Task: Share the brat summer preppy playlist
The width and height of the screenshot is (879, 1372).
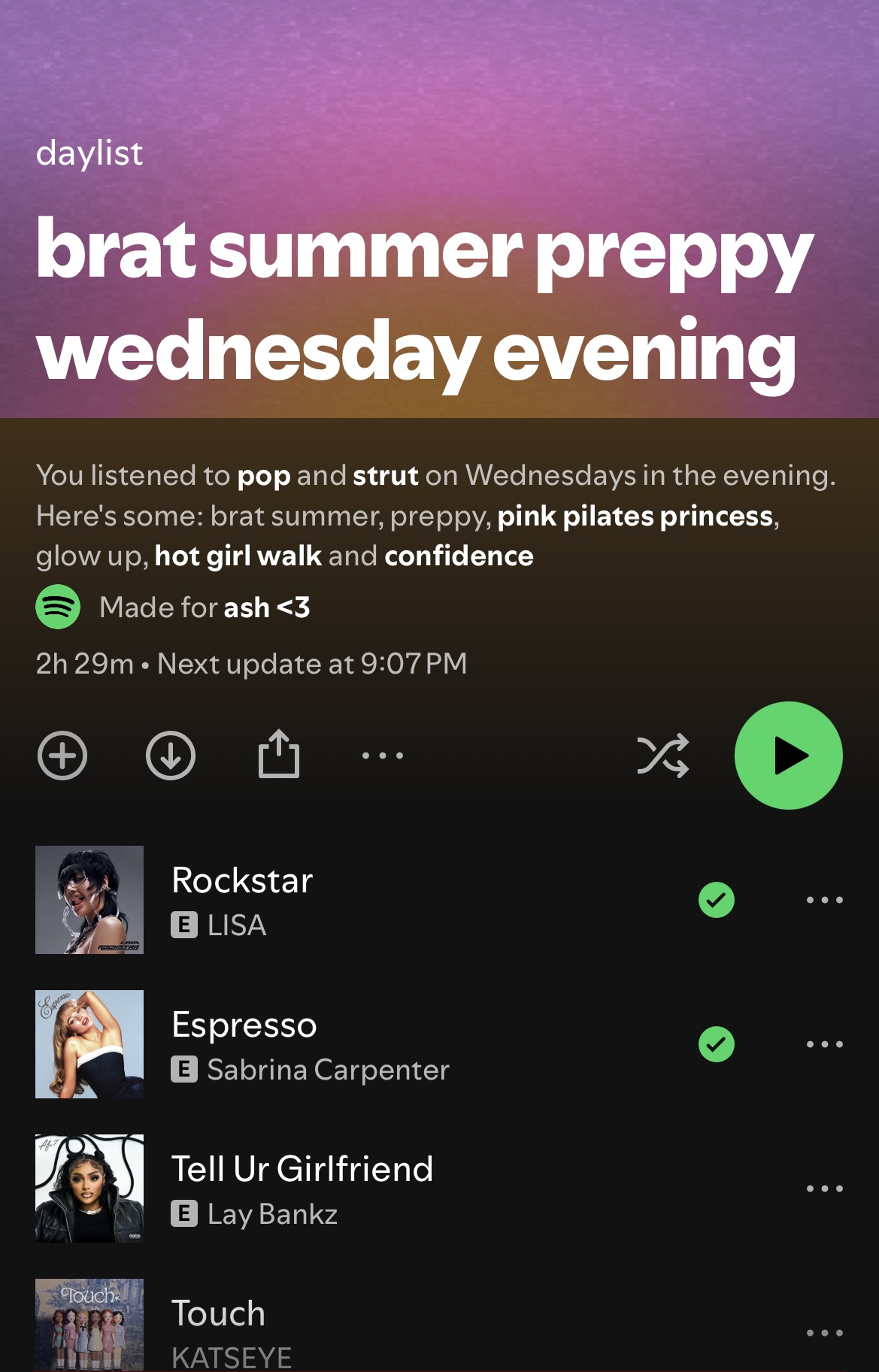Action: 280,756
